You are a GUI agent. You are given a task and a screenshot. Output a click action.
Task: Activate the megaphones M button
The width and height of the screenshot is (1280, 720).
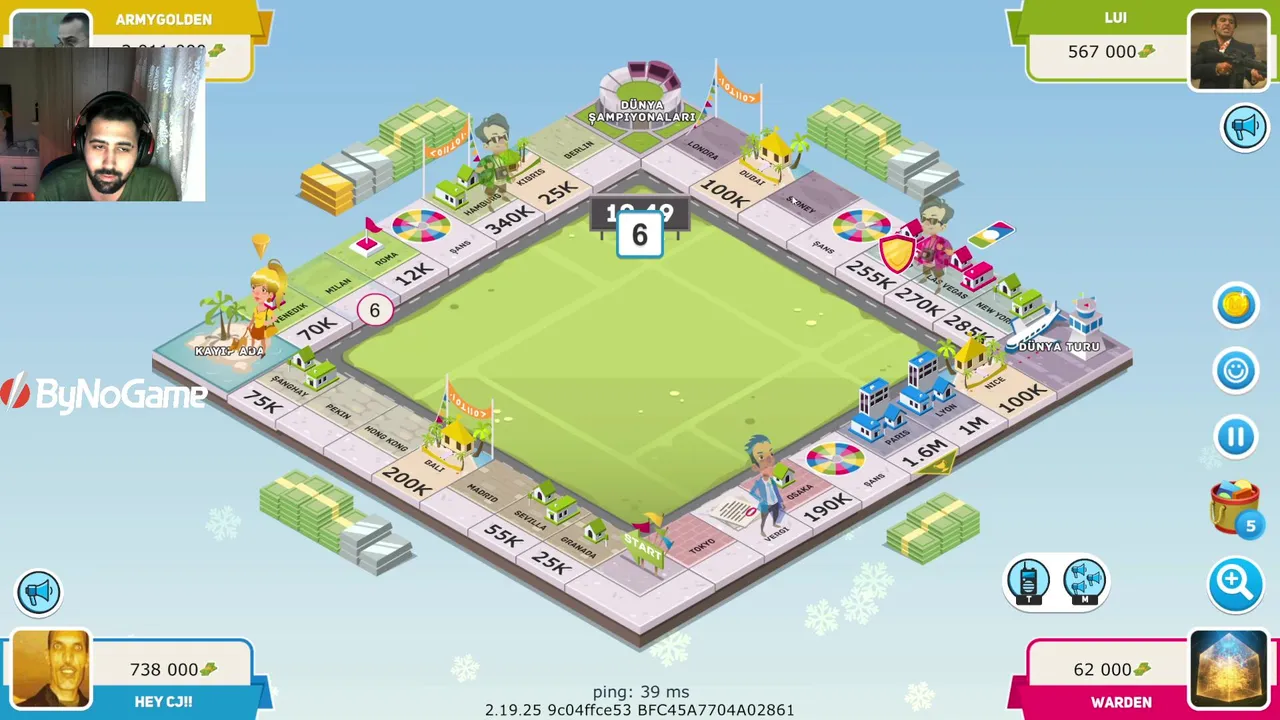pyautogui.click(x=1084, y=582)
